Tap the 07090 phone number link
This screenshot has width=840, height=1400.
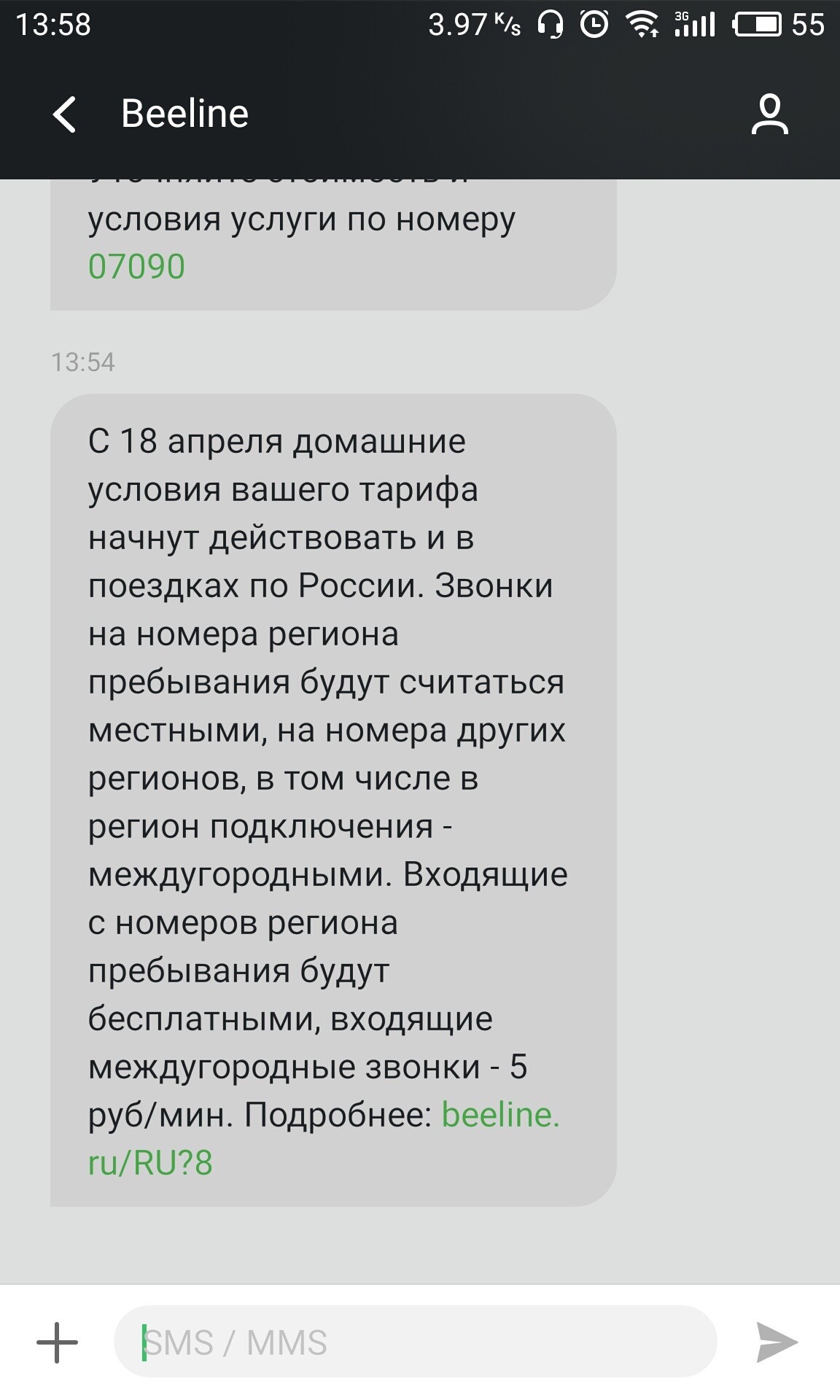coord(136,267)
